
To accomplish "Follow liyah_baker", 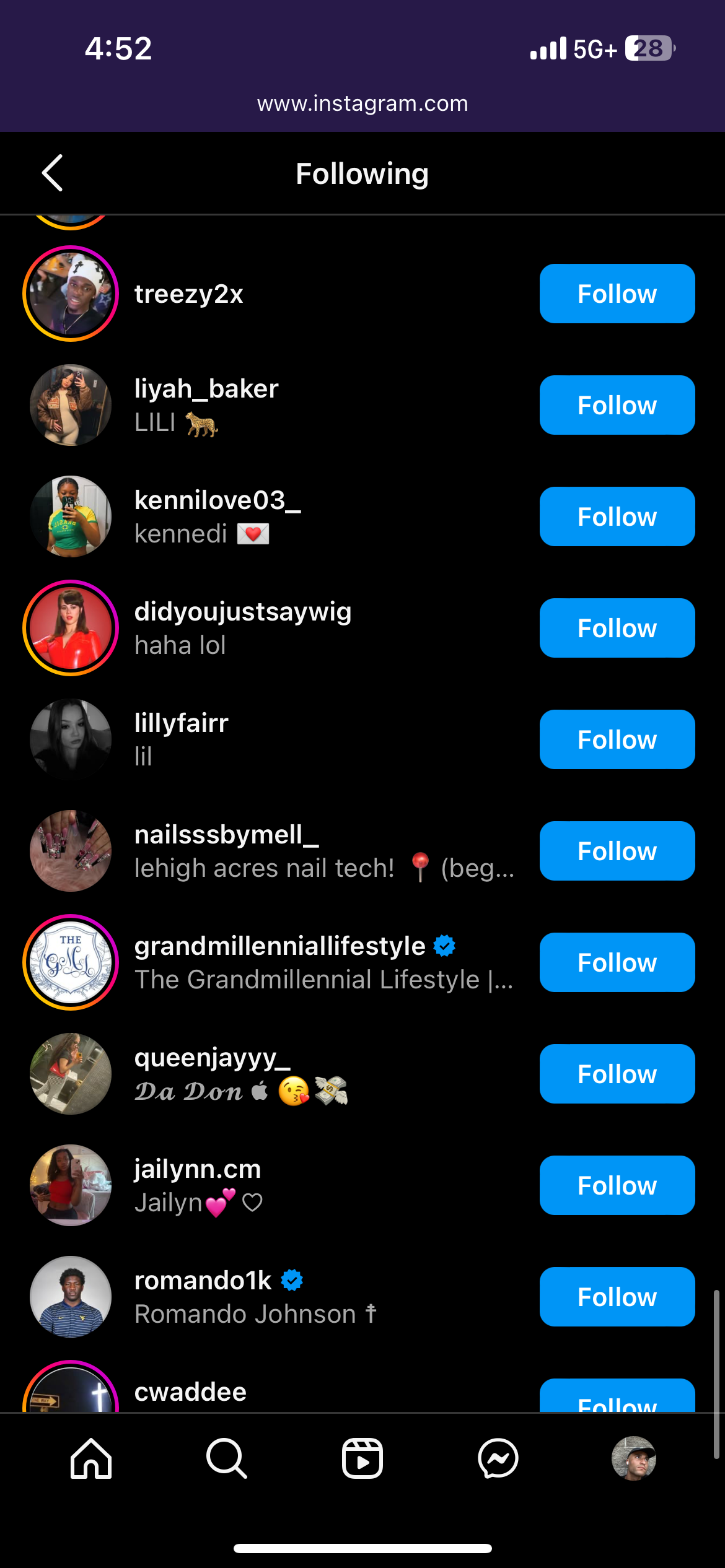I will tap(617, 405).
